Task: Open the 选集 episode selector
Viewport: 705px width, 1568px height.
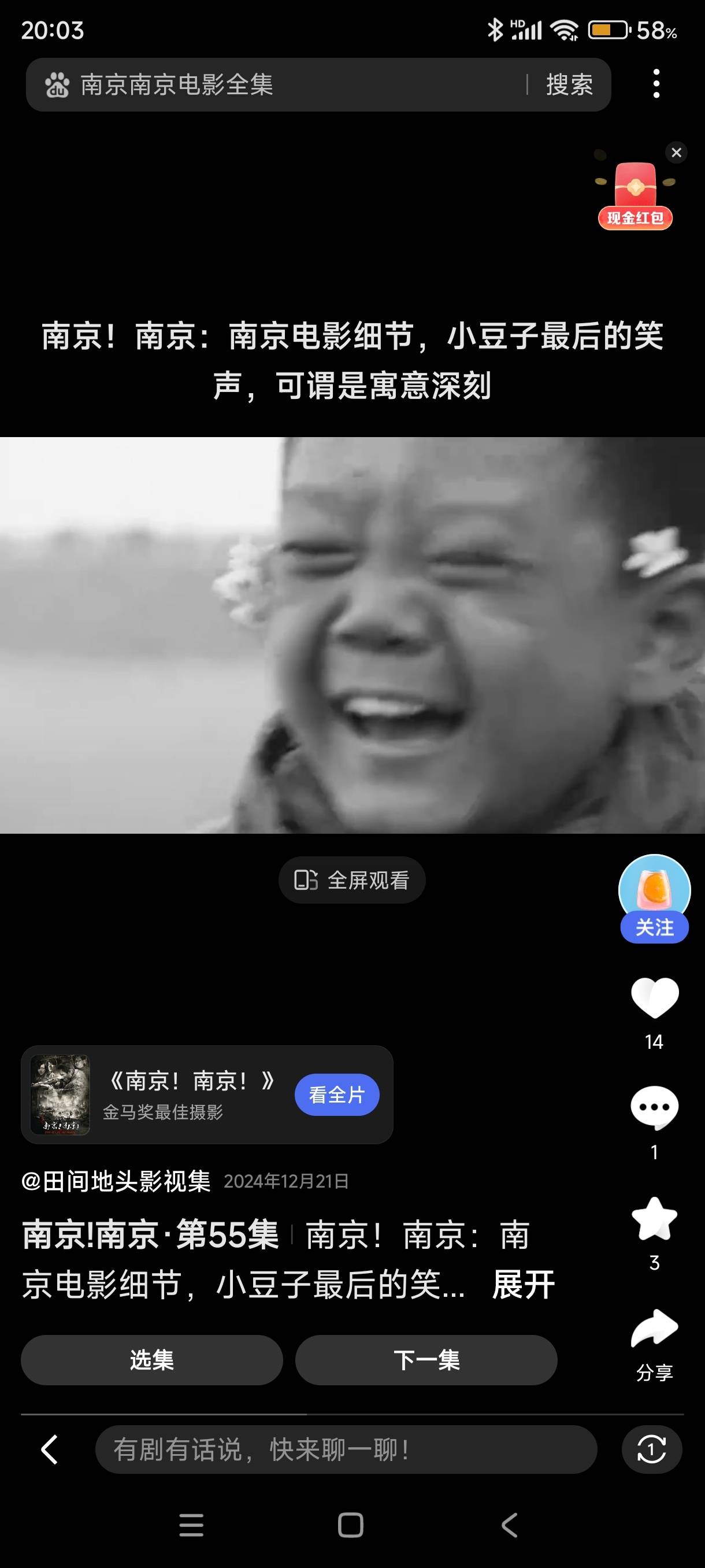Action: [x=151, y=1360]
